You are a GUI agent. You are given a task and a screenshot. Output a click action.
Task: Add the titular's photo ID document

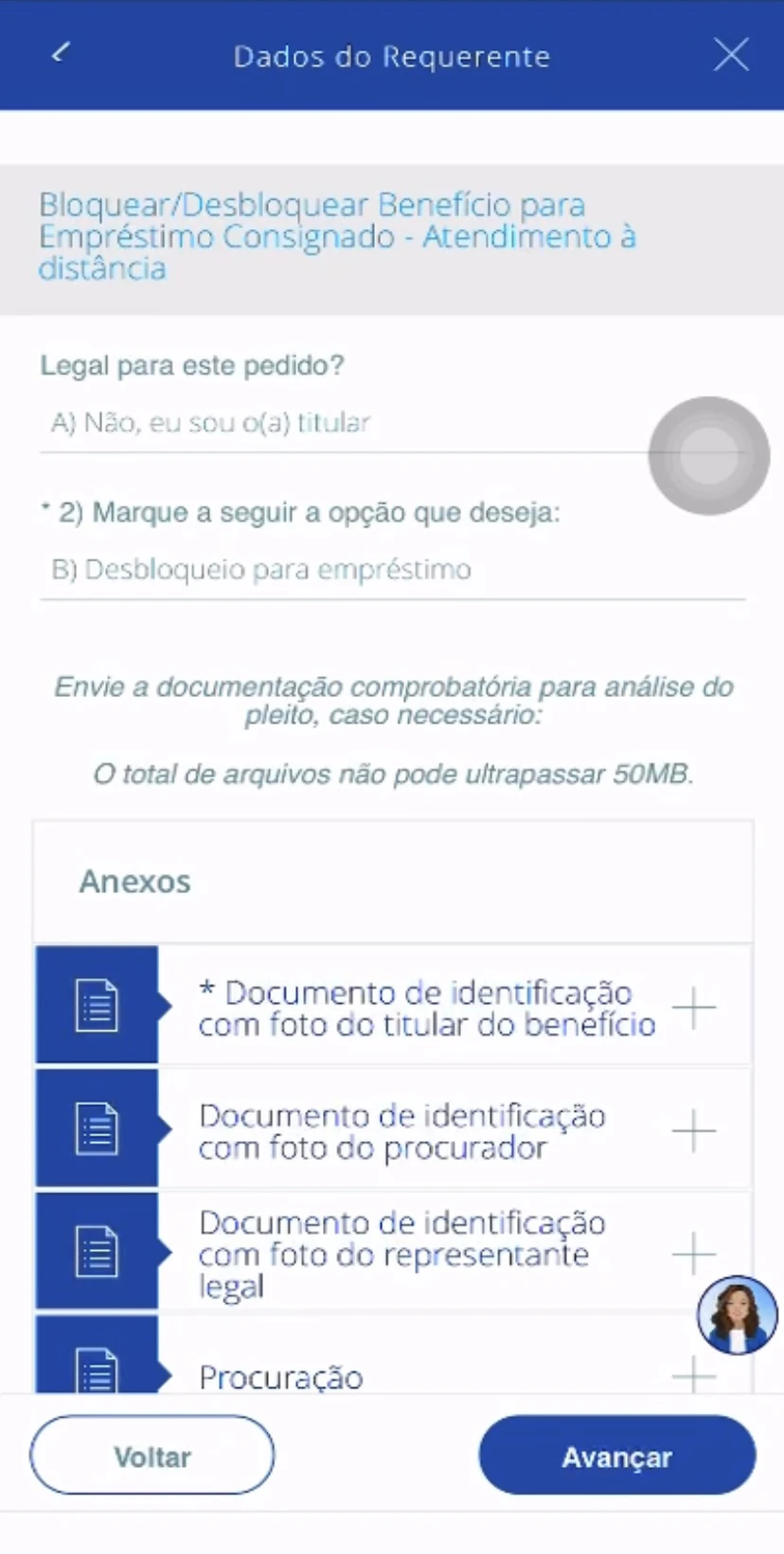(693, 1008)
